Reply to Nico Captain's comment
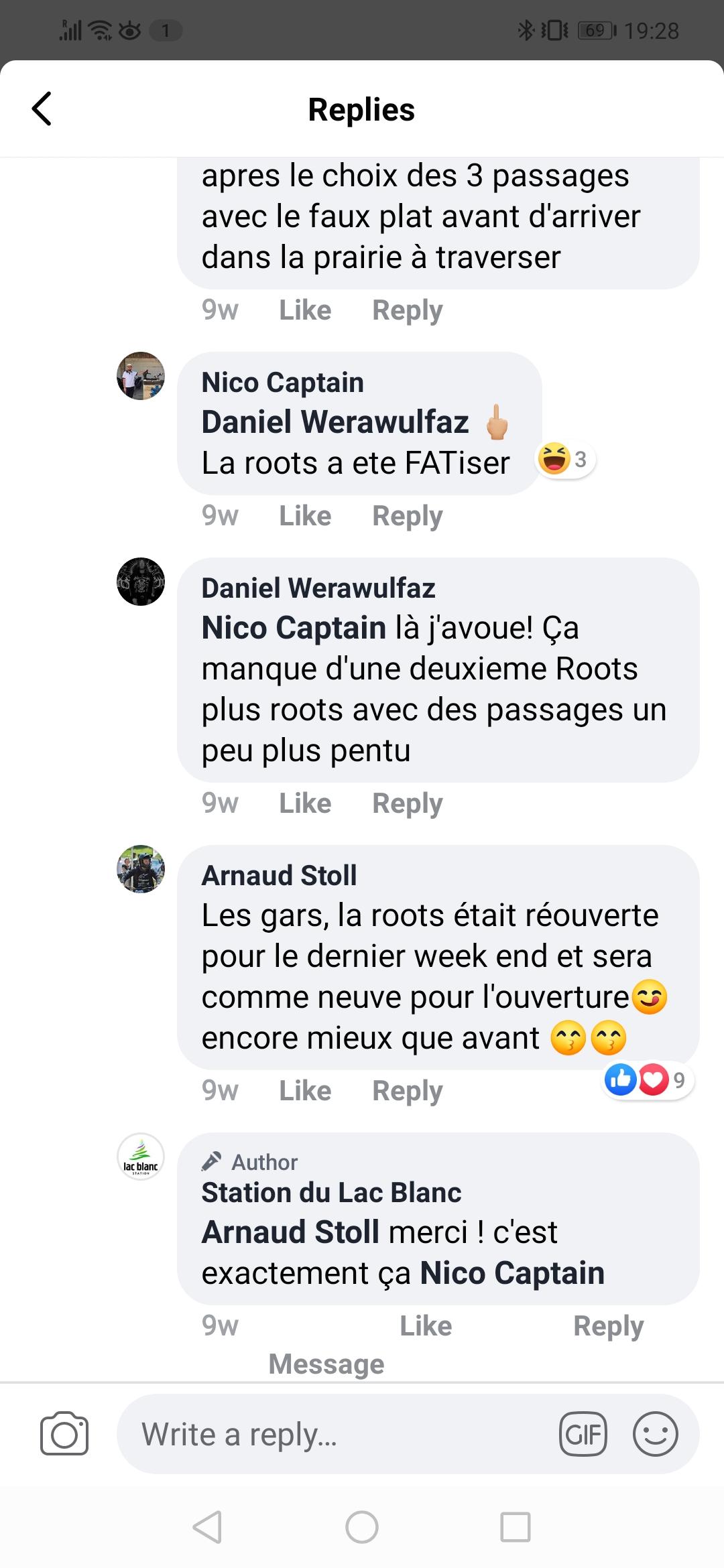Screen dimensions: 724x1568 tap(408, 516)
